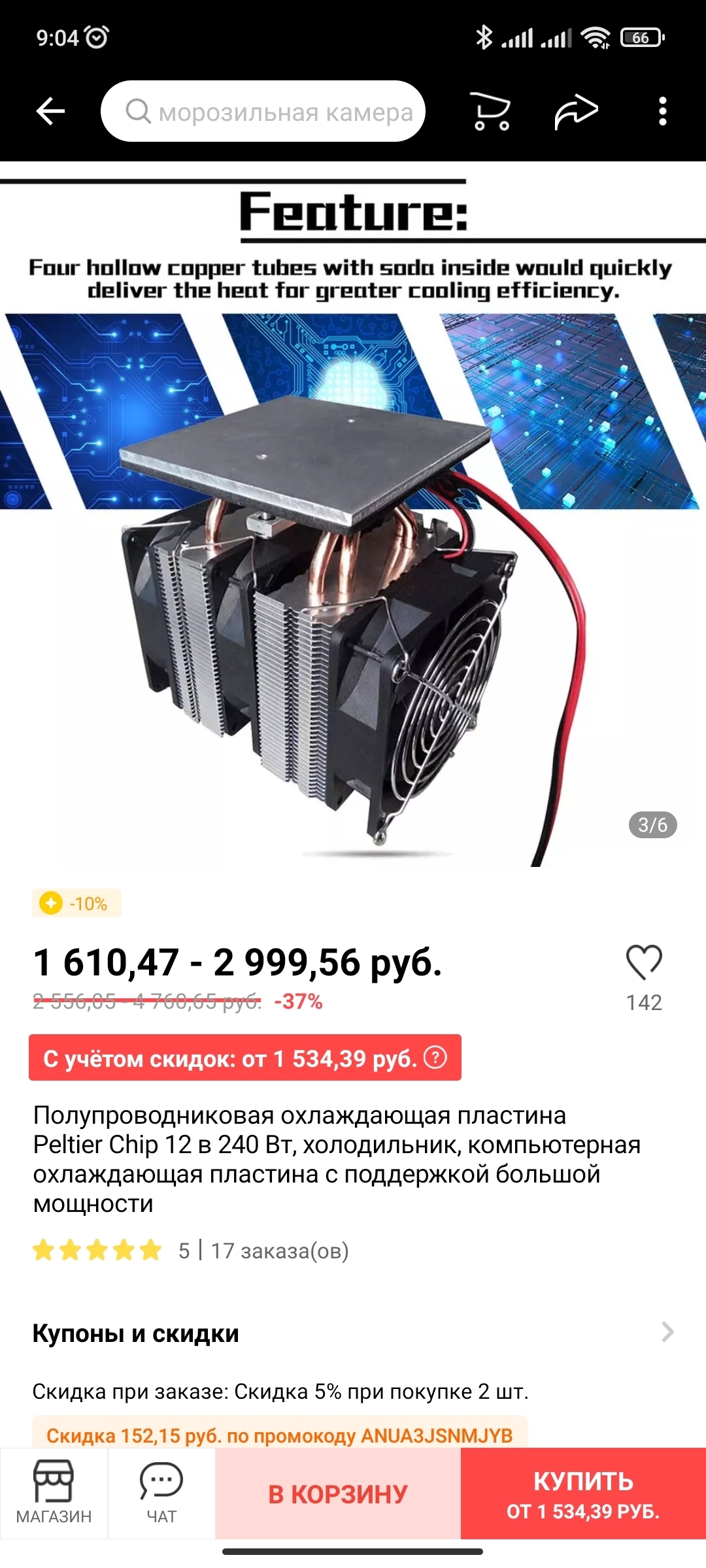Screen dimensions: 706x1568
Task: Open the seller's Магазин page
Action: point(54,1493)
